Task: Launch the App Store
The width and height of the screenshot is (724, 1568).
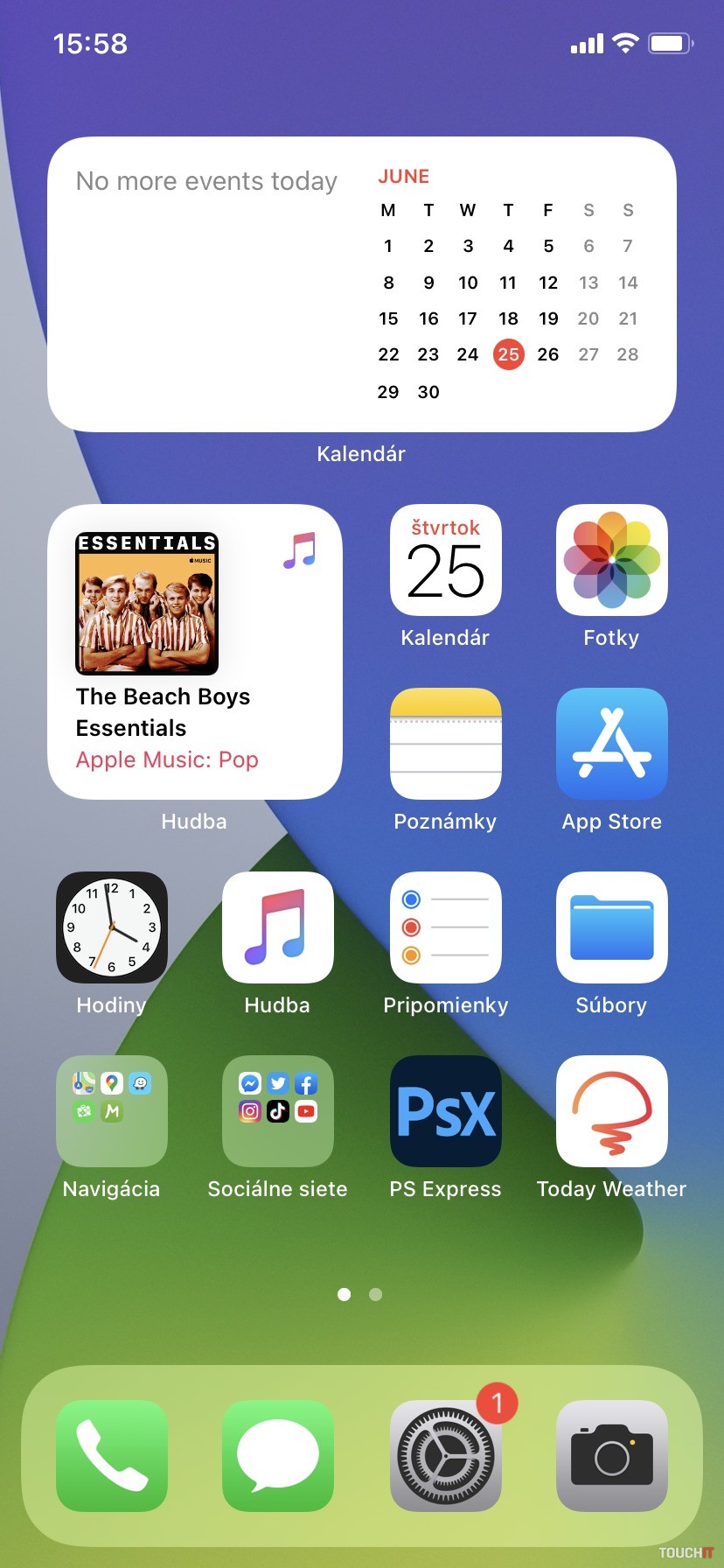Action: (x=611, y=744)
